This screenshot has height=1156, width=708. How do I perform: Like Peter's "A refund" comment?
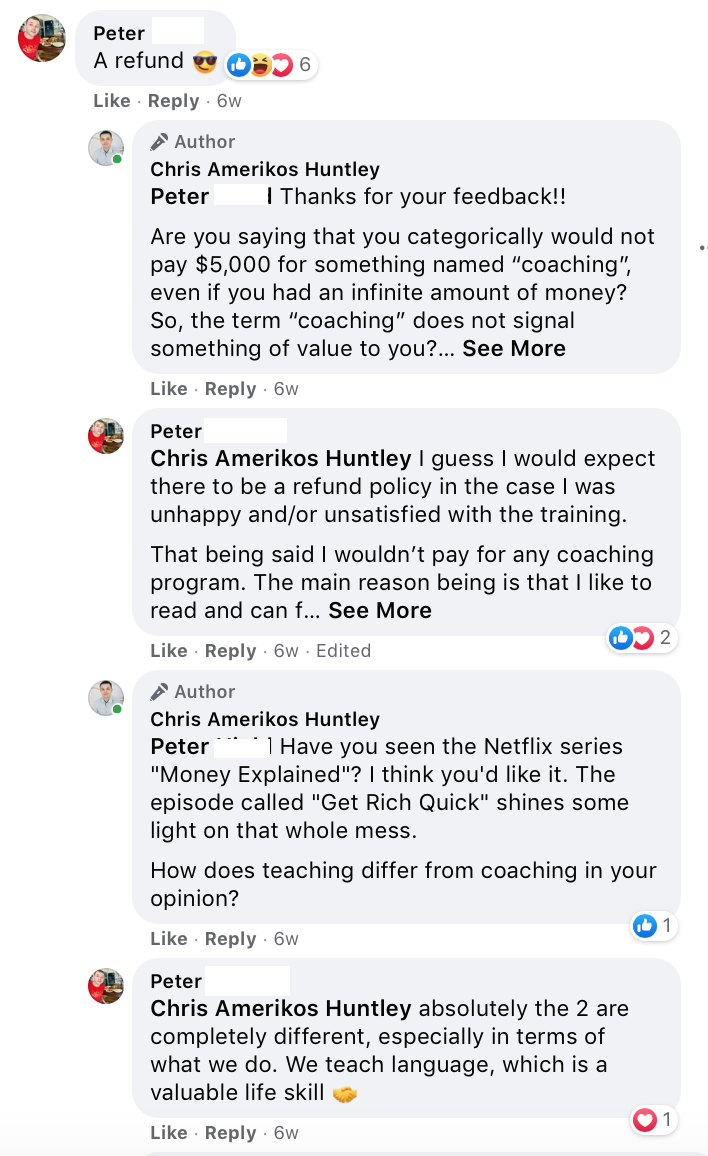[111, 101]
